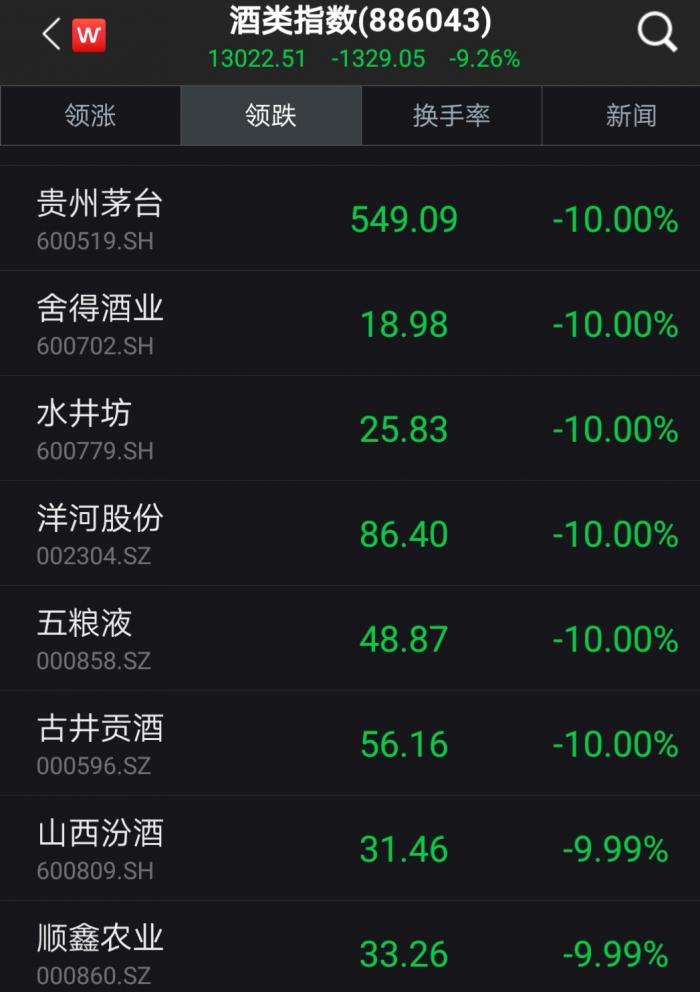View 水井坊 stock details
This screenshot has width=700, height=992.
[350, 429]
